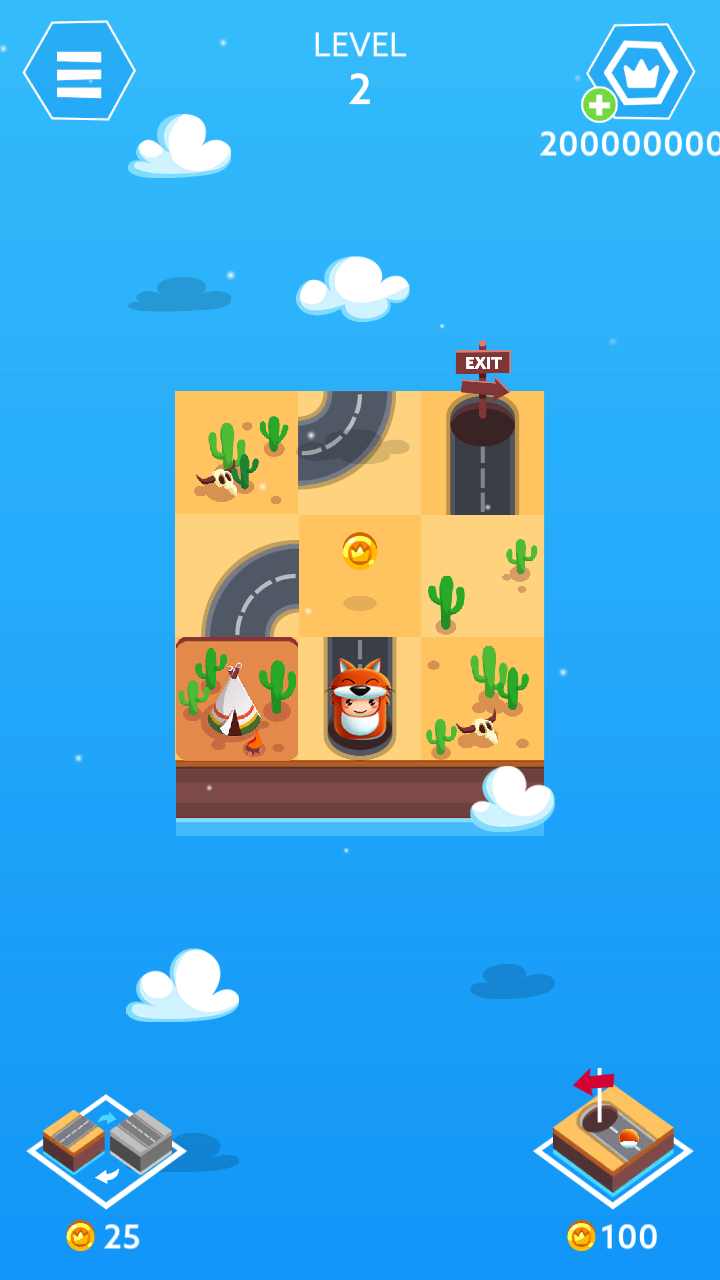Use the 100-coin solve hint power-up
720x1280 pixels.
point(613,1139)
